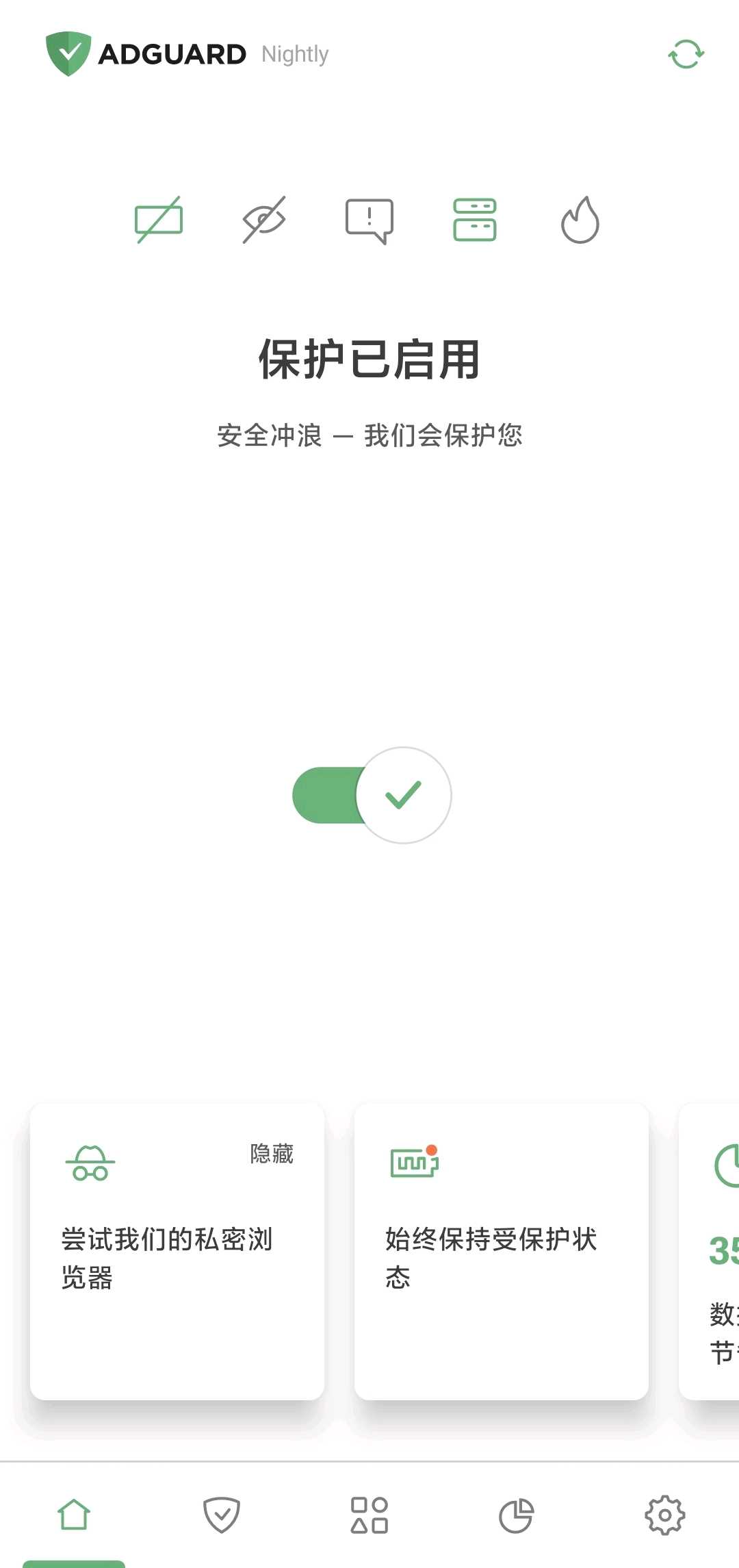Tap the refresh icon to check updates
The width and height of the screenshot is (739, 1568).
point(686,54)
